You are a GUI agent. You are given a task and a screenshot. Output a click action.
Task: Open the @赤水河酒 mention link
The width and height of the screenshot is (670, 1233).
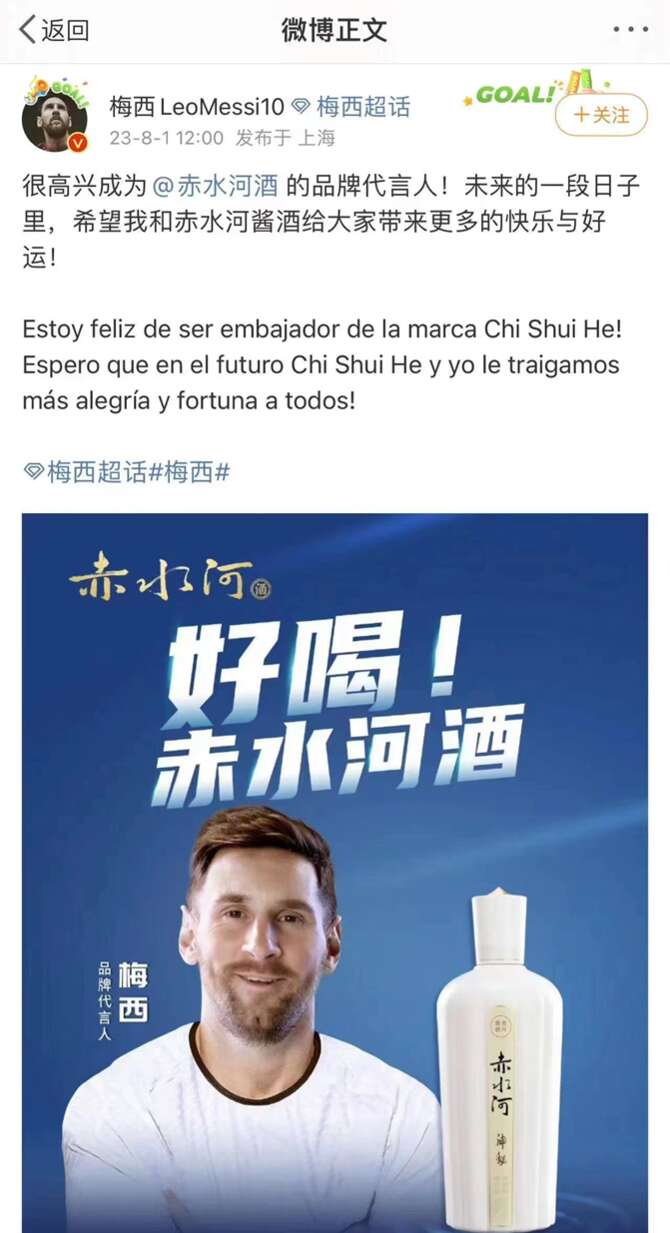204,187
